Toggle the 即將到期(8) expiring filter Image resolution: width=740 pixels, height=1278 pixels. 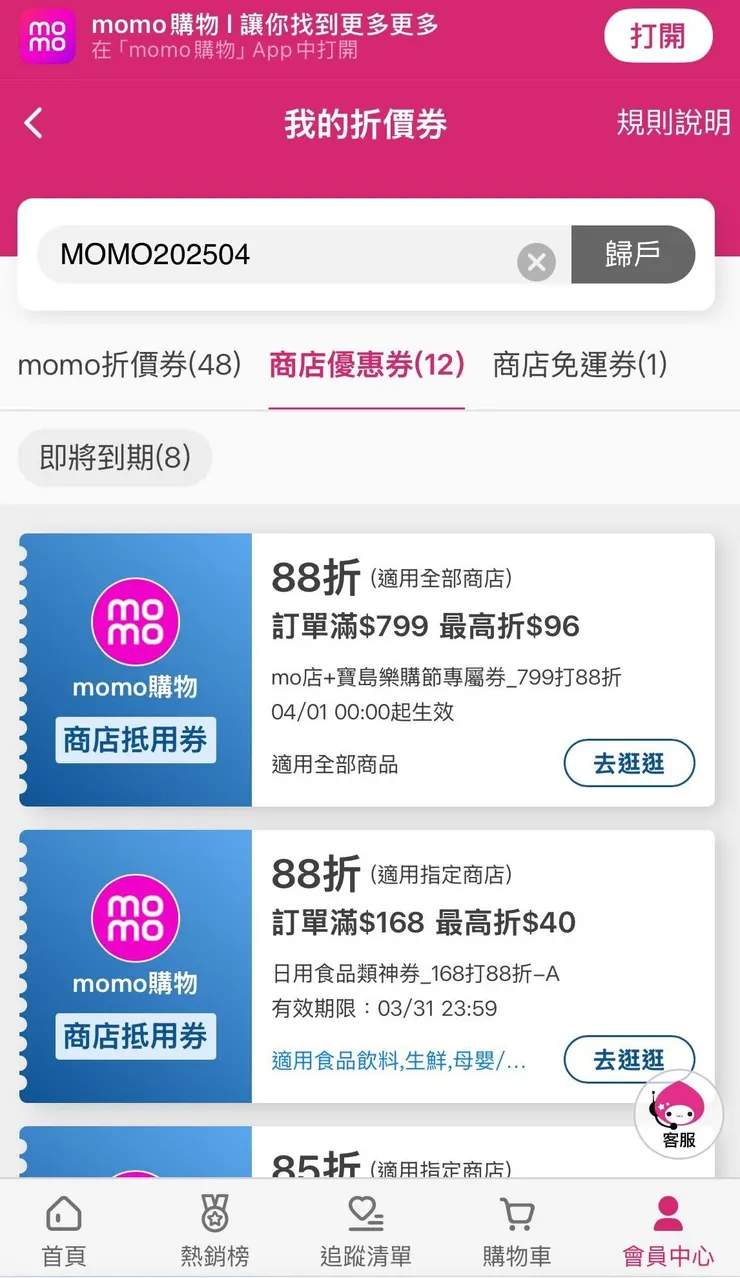pyautogui.click(x=114, y=457)
